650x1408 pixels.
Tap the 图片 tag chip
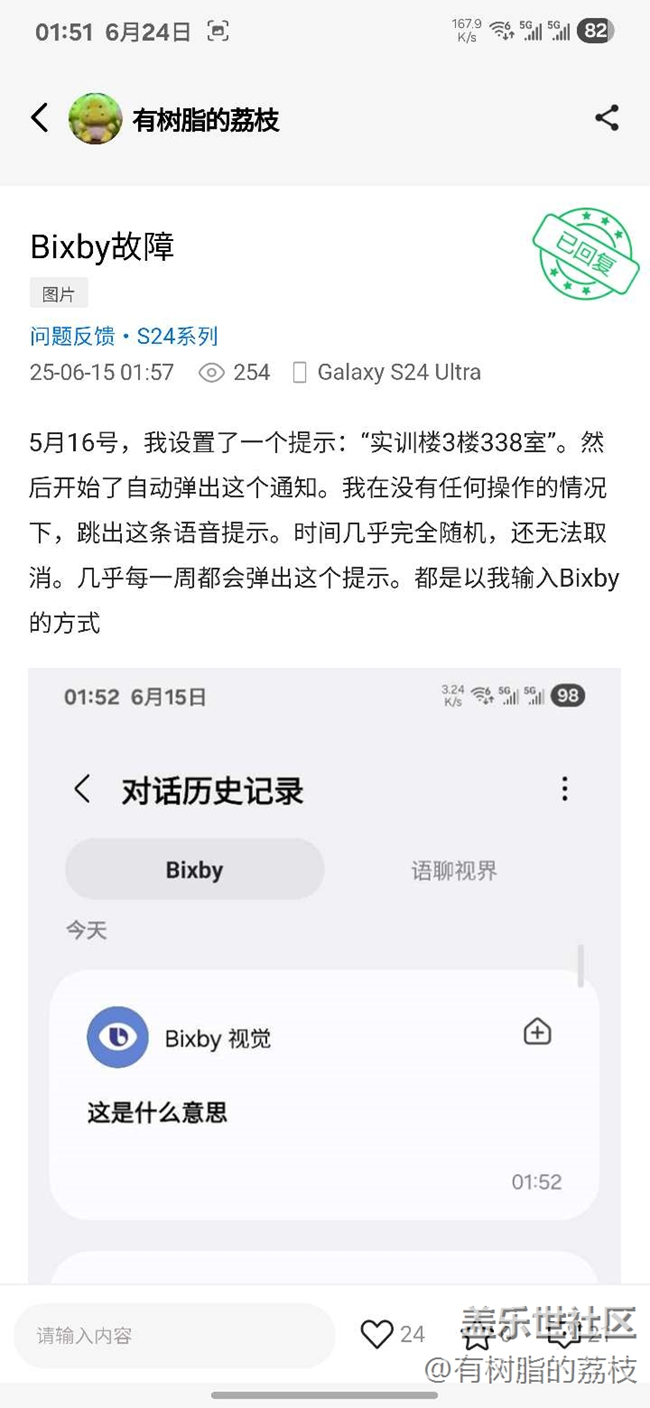coord(59,293)
